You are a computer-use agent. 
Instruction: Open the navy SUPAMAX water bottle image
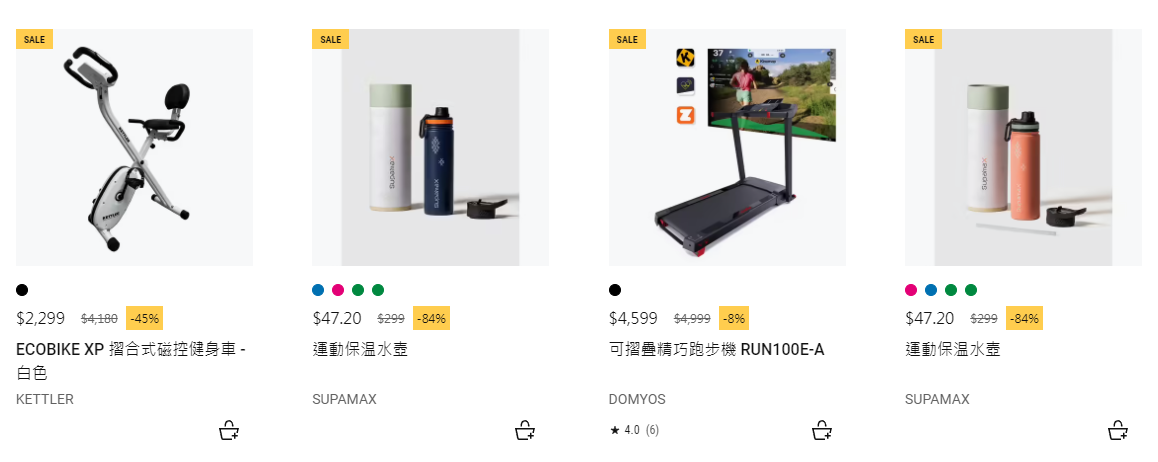pos(430,147)
